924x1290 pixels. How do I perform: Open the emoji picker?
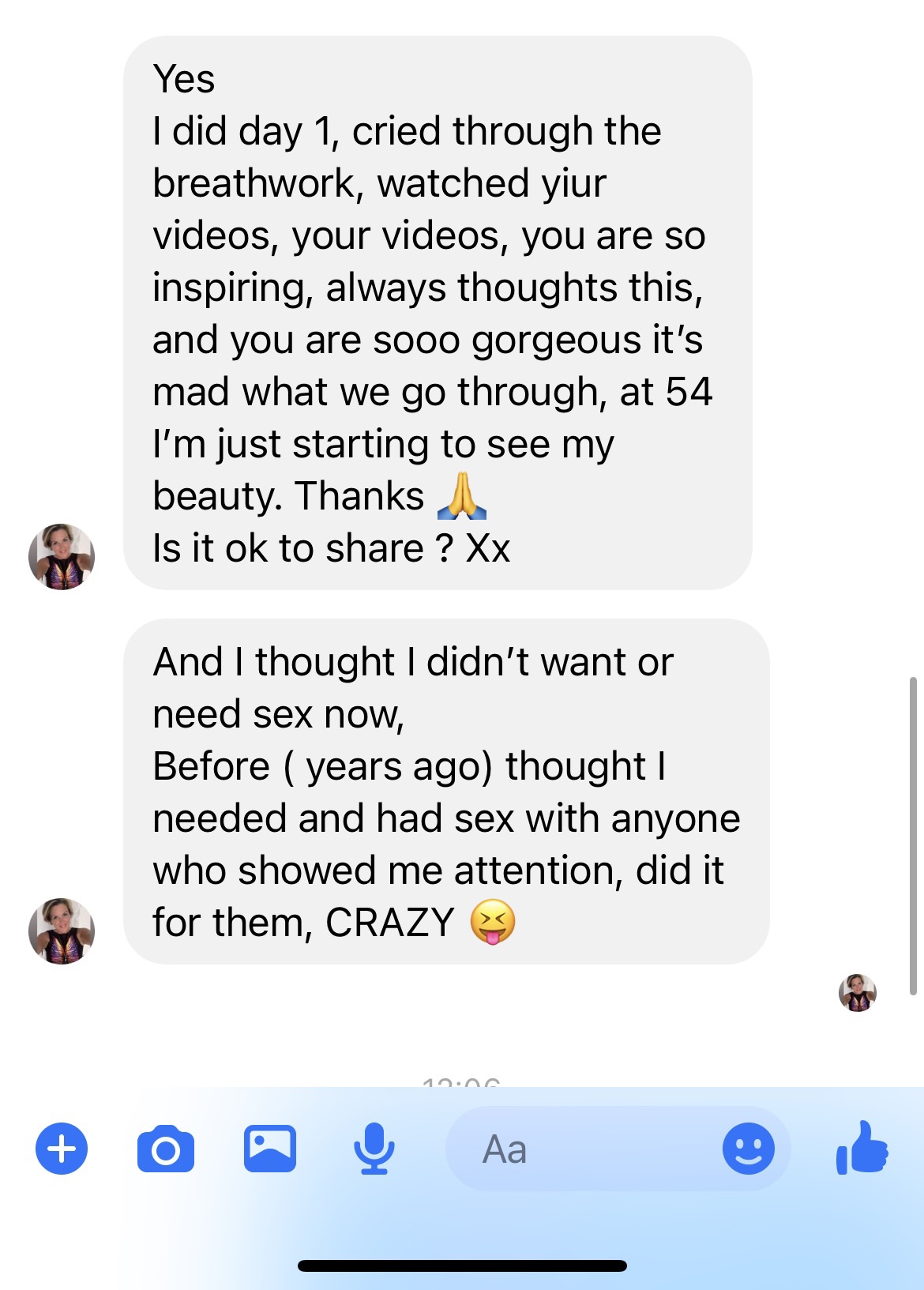748,1148
